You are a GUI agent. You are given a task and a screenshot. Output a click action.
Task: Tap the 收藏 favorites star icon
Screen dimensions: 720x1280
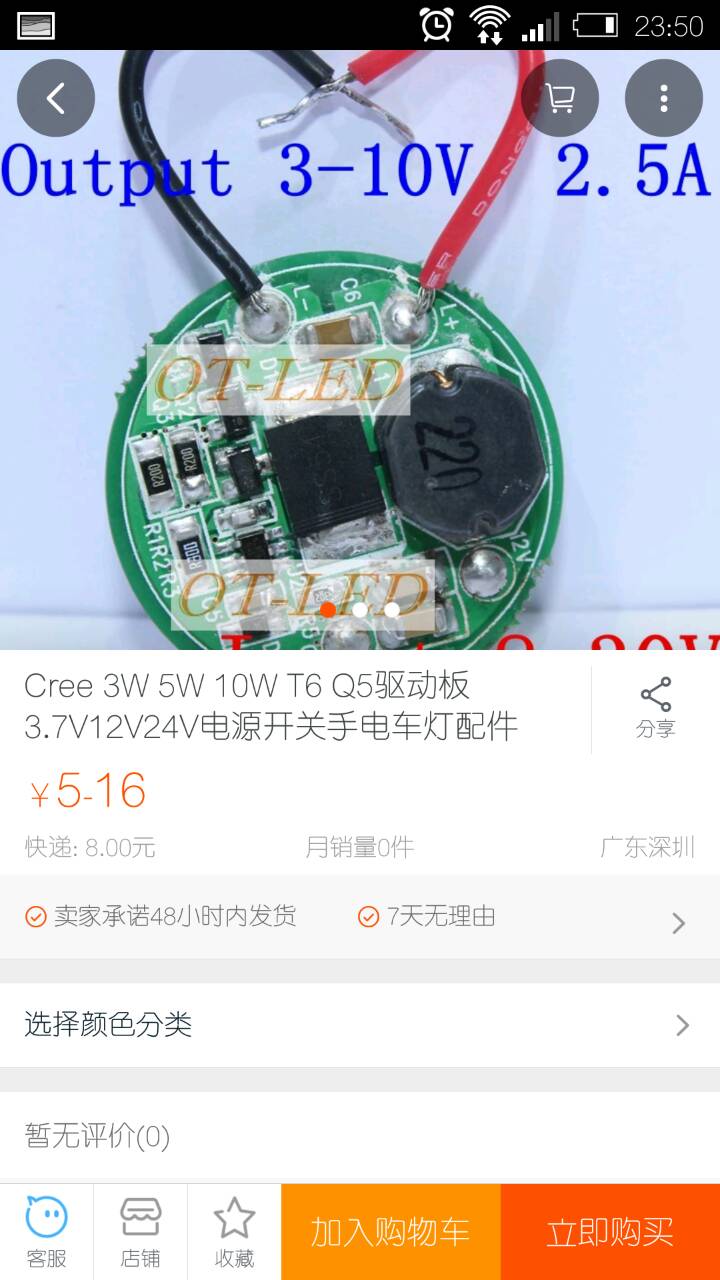tap(234, 1228)
